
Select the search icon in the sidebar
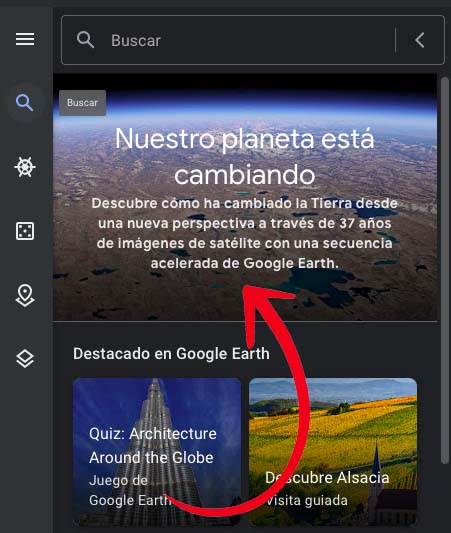point(25,103)
